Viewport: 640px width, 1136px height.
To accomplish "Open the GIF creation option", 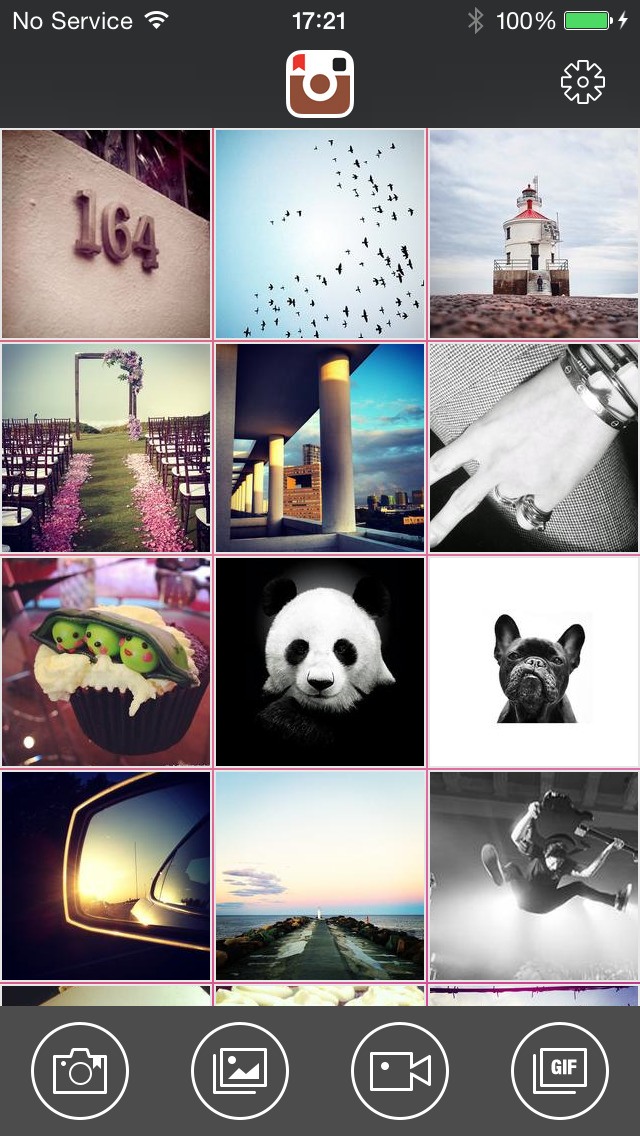I will click(560, 1071).
